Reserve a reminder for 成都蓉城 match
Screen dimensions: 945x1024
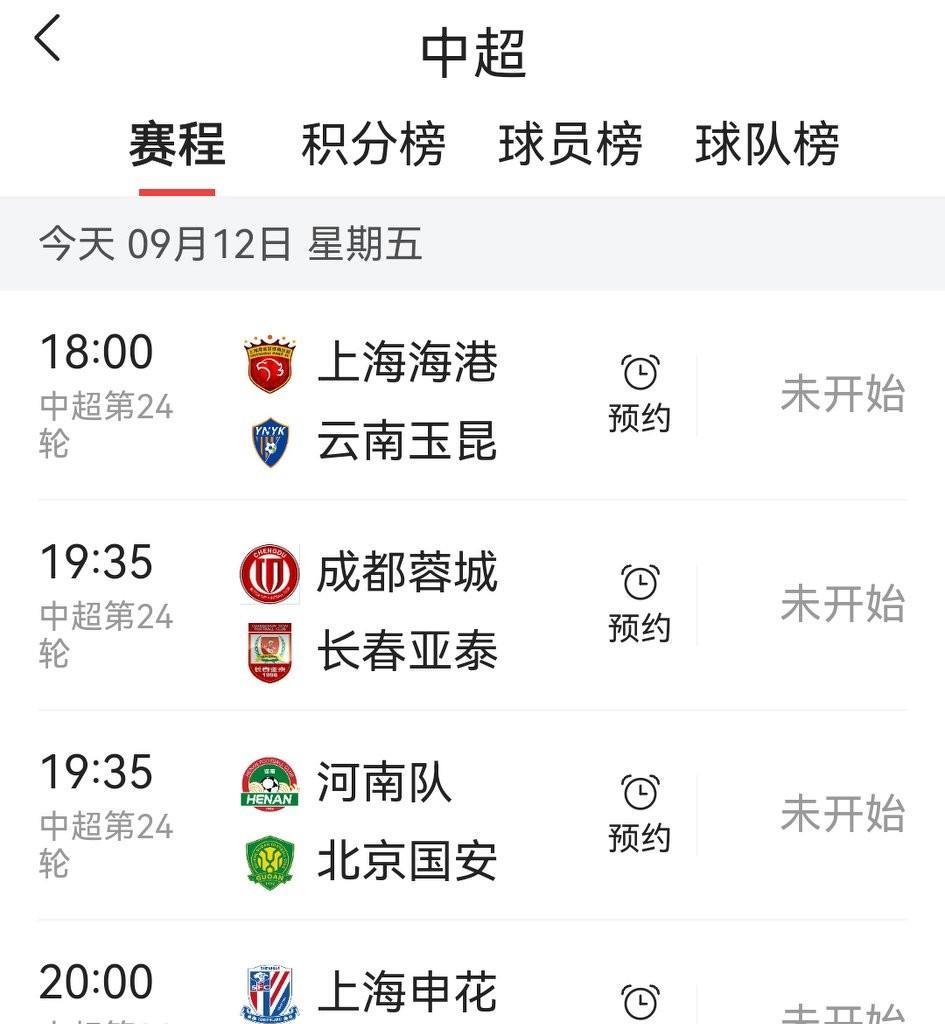coord(639,604)
